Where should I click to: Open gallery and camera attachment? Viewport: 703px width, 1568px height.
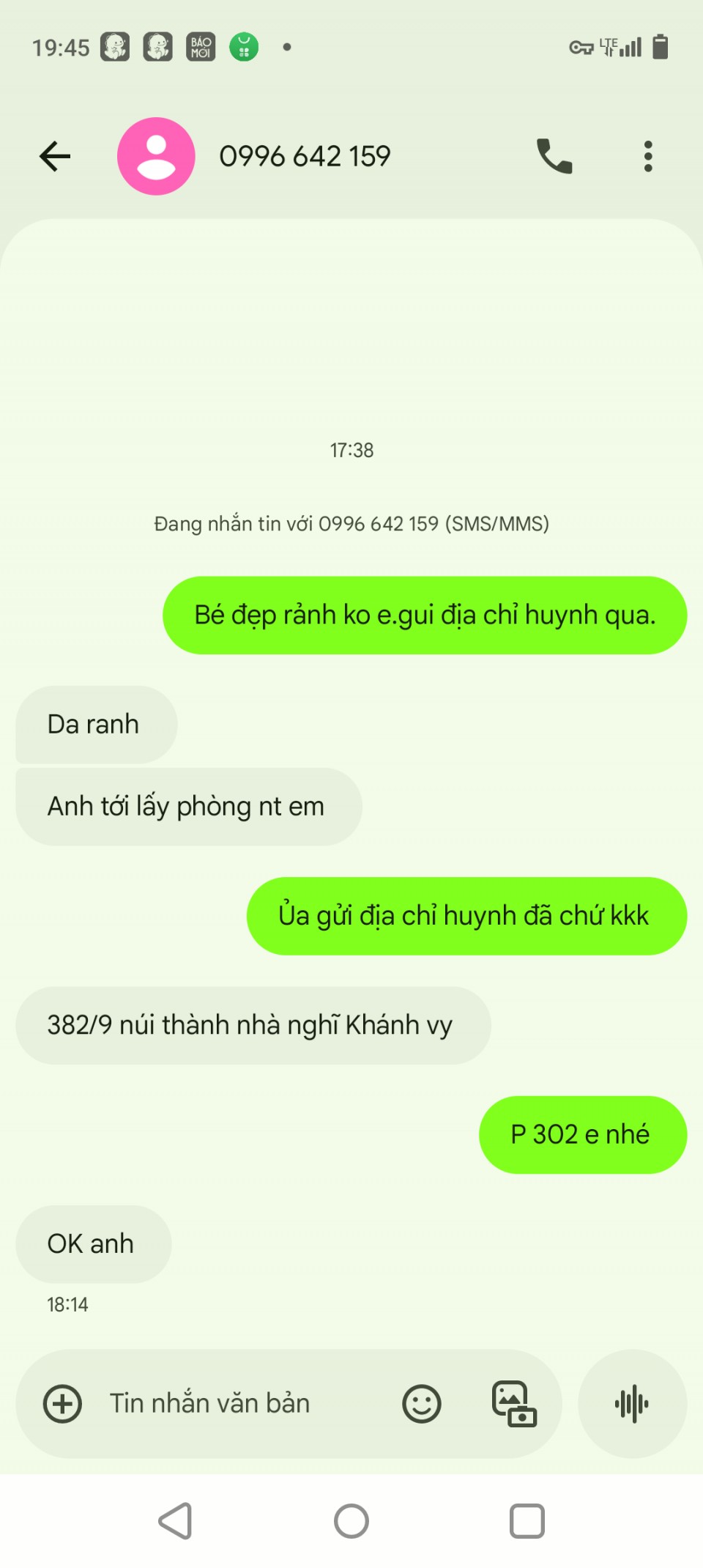click(x=514, y=1404)
